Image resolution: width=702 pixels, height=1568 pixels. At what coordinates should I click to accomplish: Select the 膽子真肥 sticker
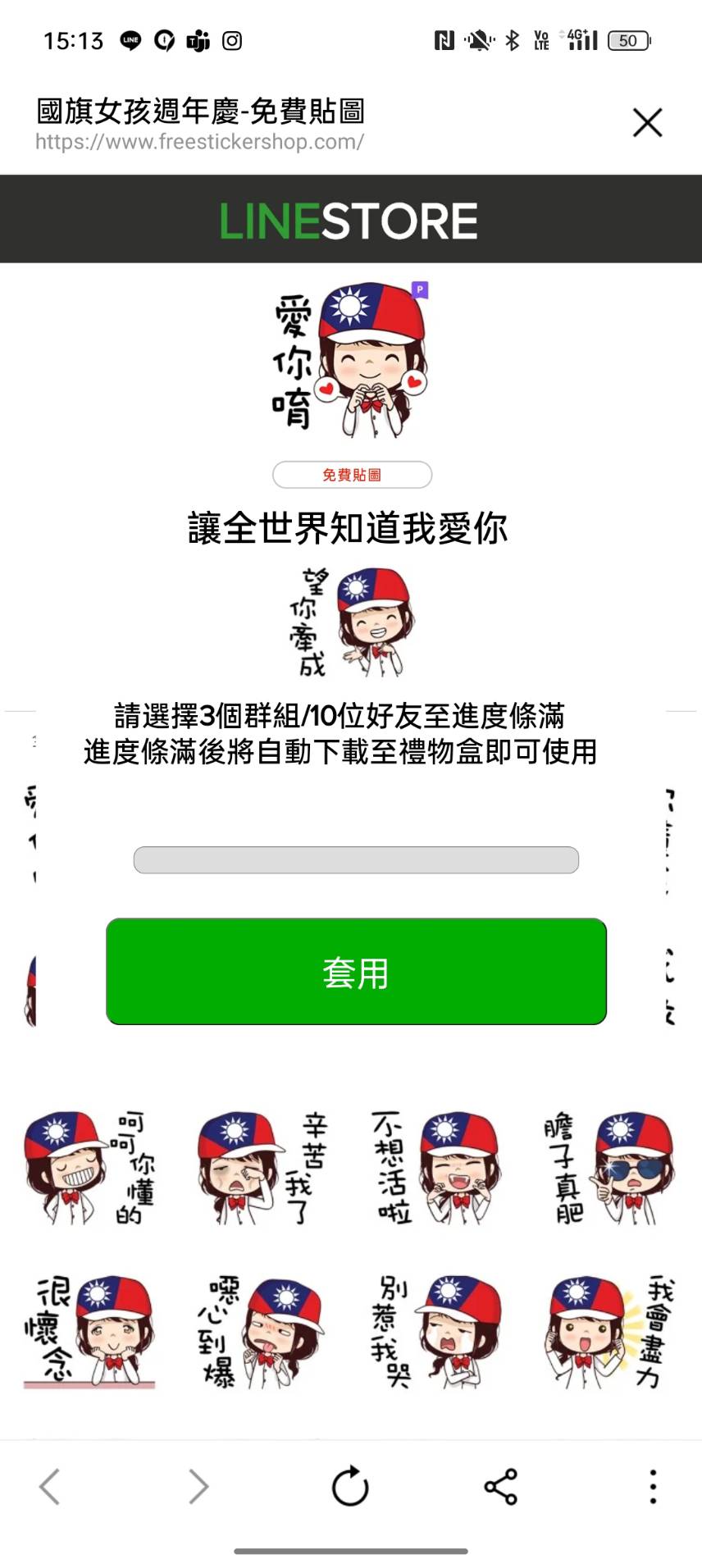(x=610, y=1167)
